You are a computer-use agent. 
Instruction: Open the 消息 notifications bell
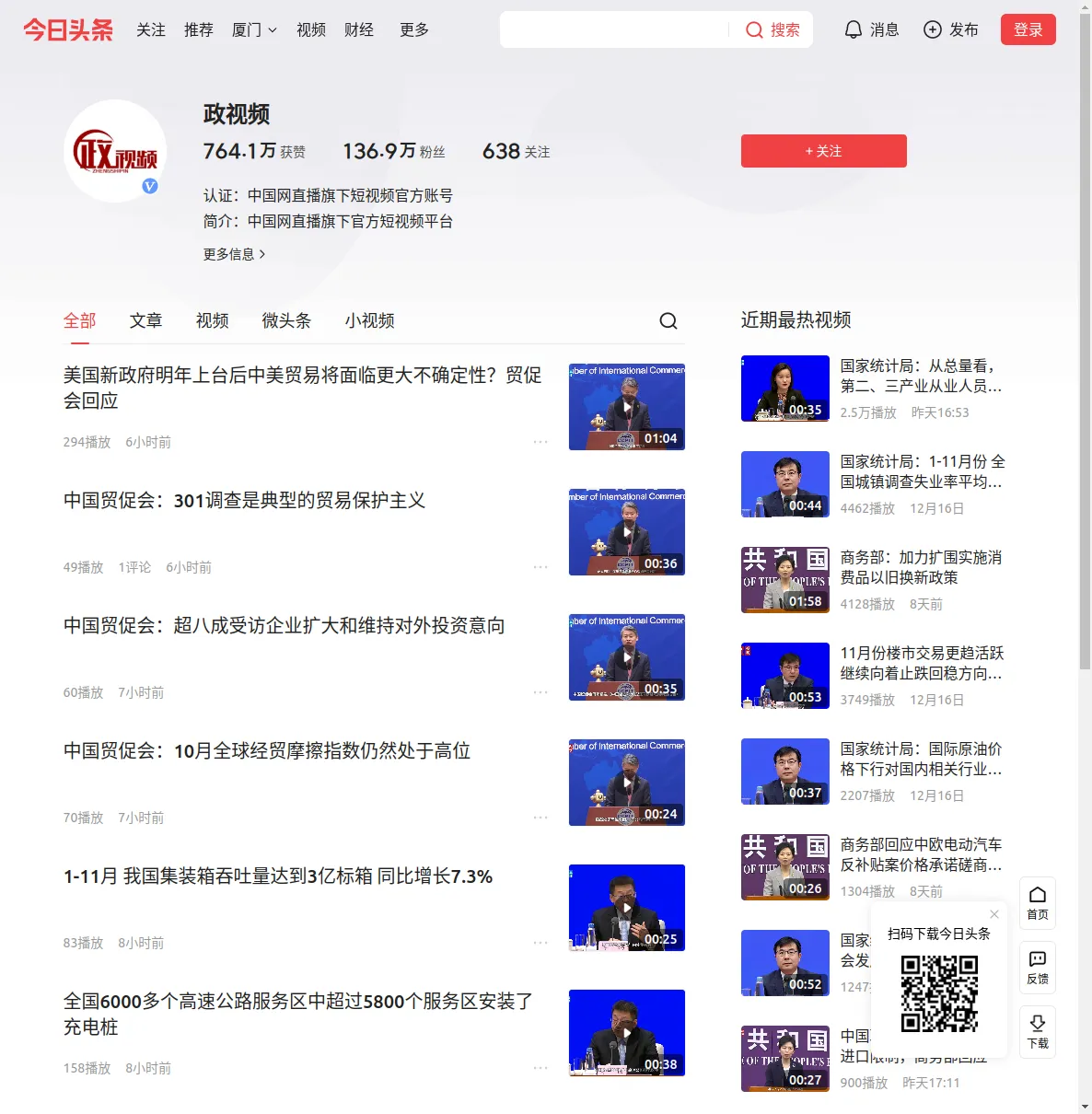point(871,29)
